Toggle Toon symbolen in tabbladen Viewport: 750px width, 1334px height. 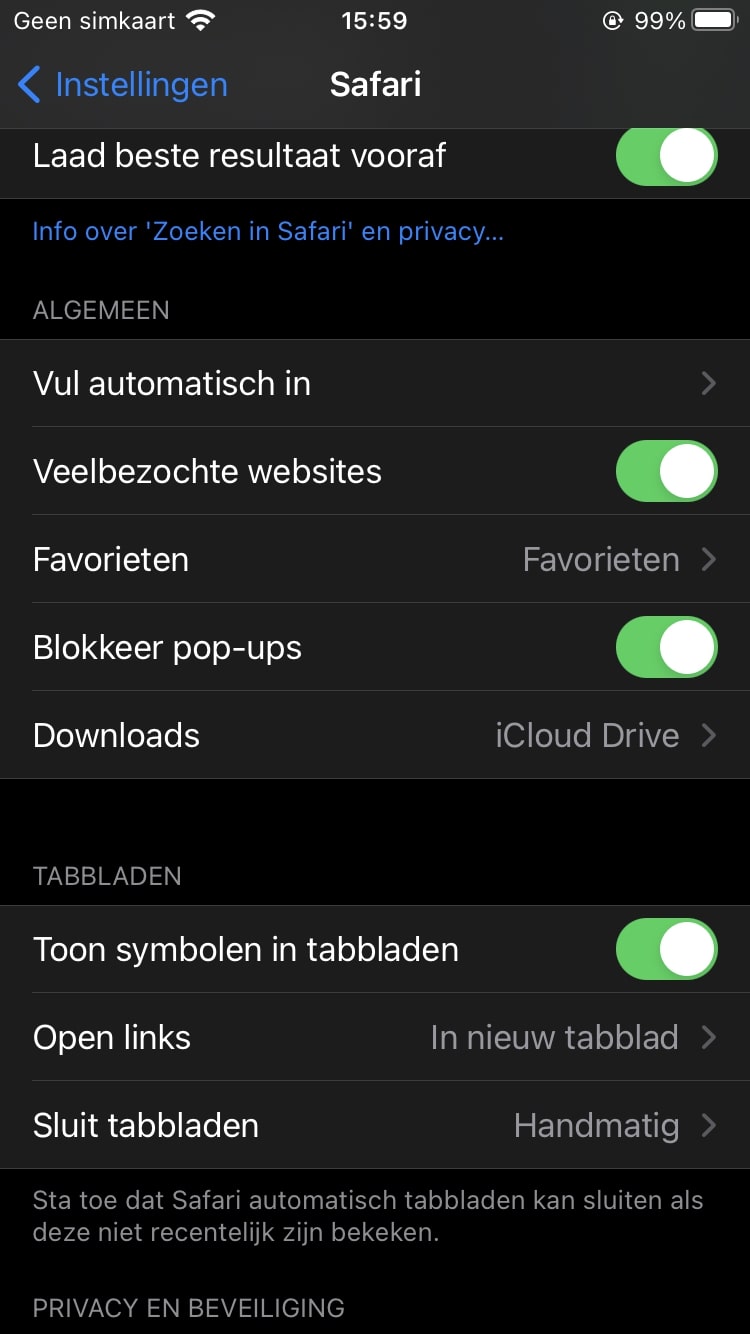(666, 950)
